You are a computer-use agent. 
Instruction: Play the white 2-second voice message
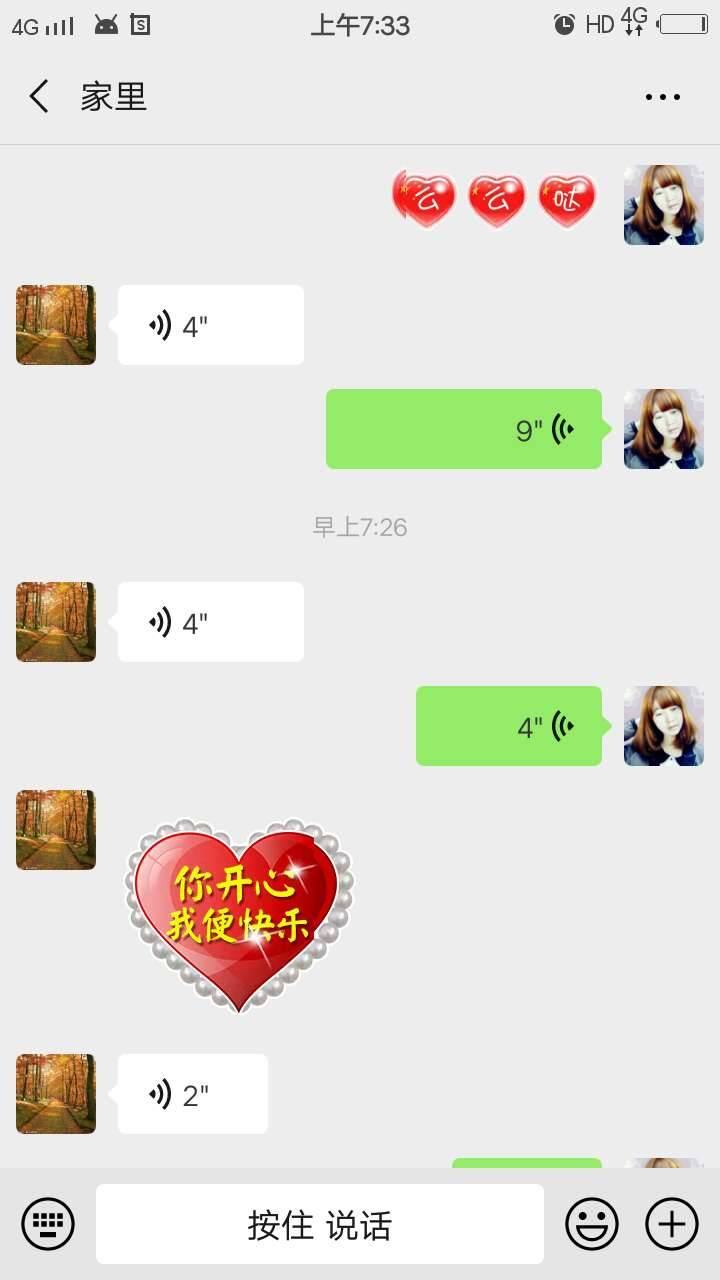(x=193, y=1094)
